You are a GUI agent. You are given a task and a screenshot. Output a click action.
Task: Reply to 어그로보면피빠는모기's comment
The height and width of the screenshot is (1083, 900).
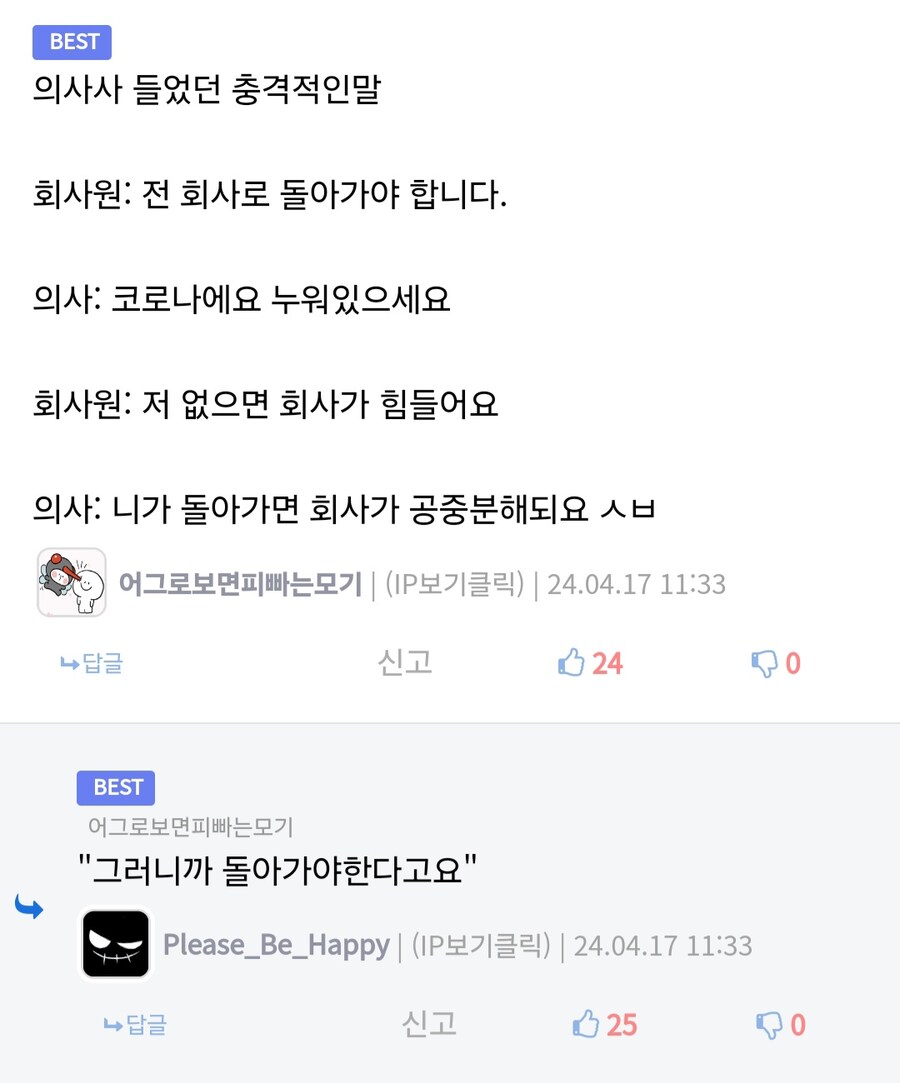pyautogui.click(x=92, y=663)
